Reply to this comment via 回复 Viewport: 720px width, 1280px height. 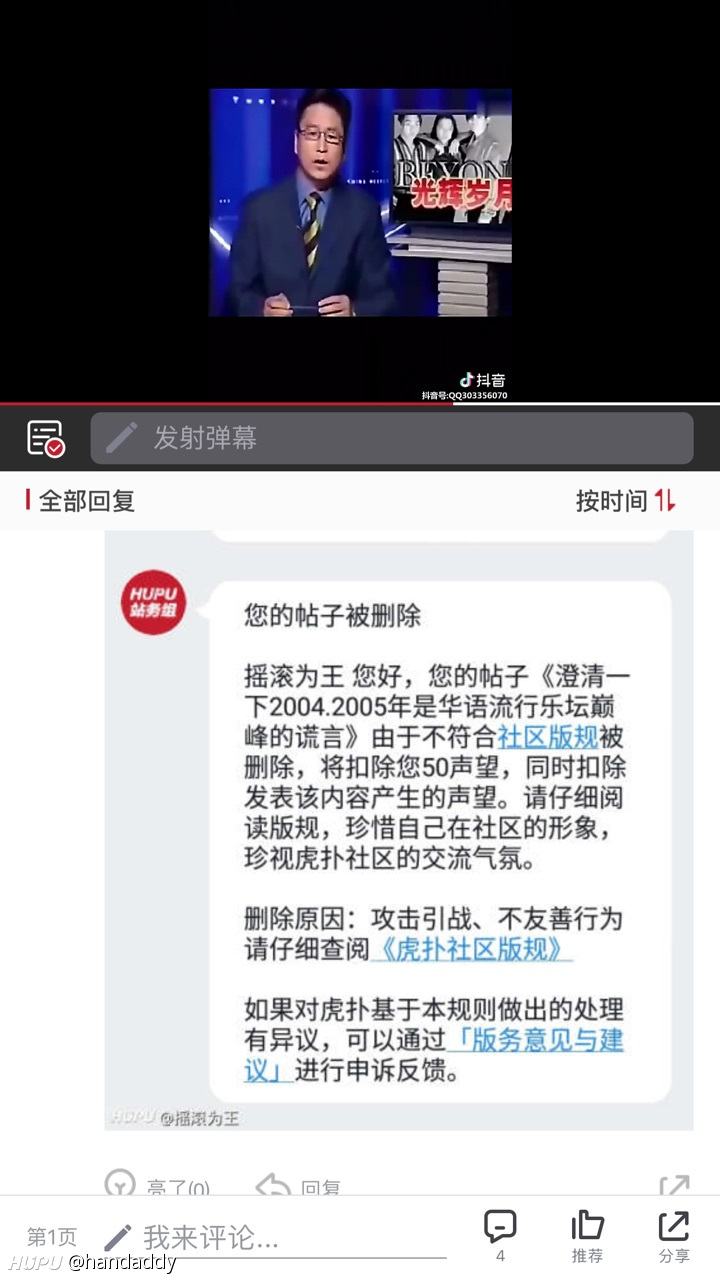(299, 1186)
